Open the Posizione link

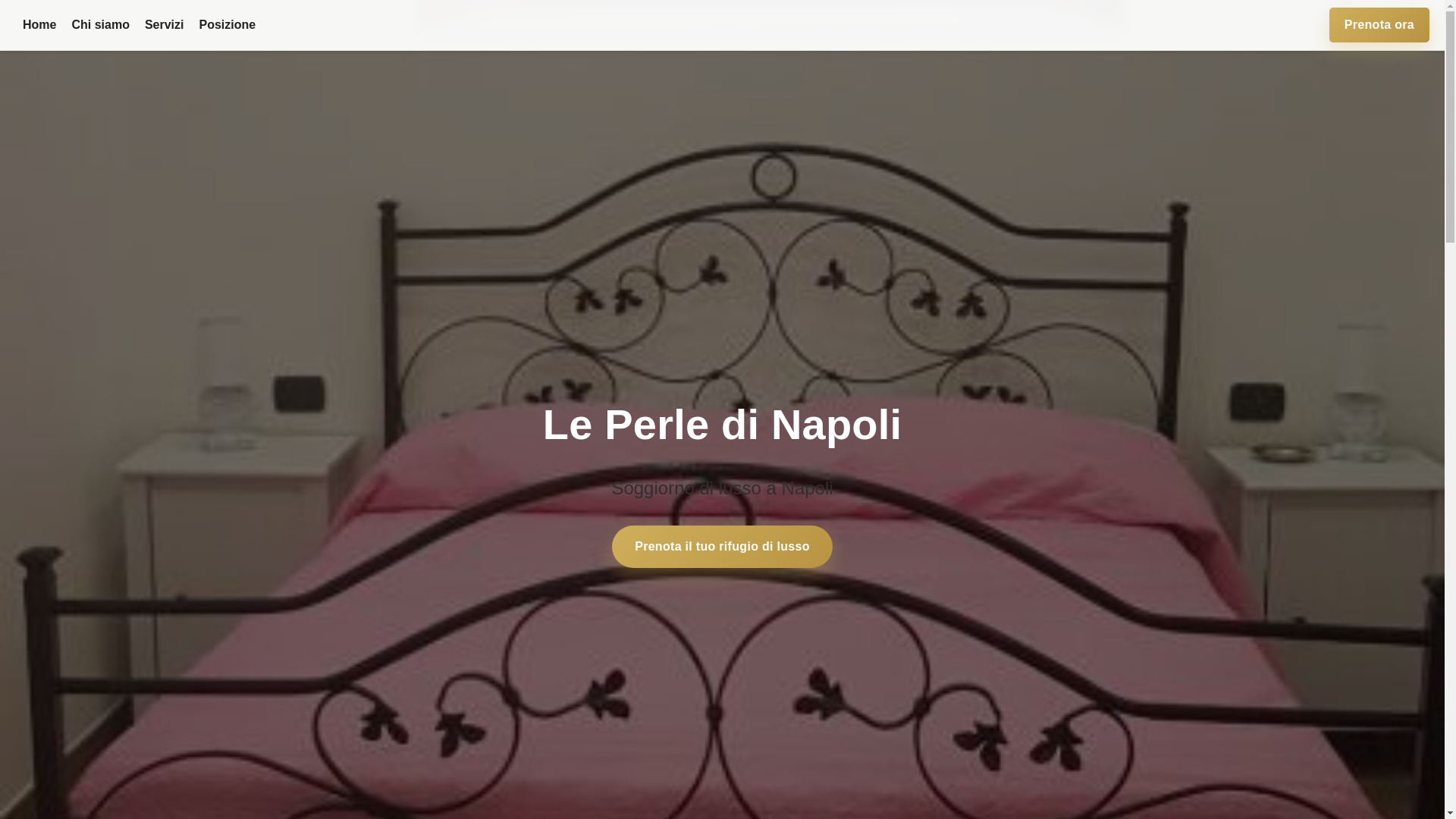(x=227, y=25)
